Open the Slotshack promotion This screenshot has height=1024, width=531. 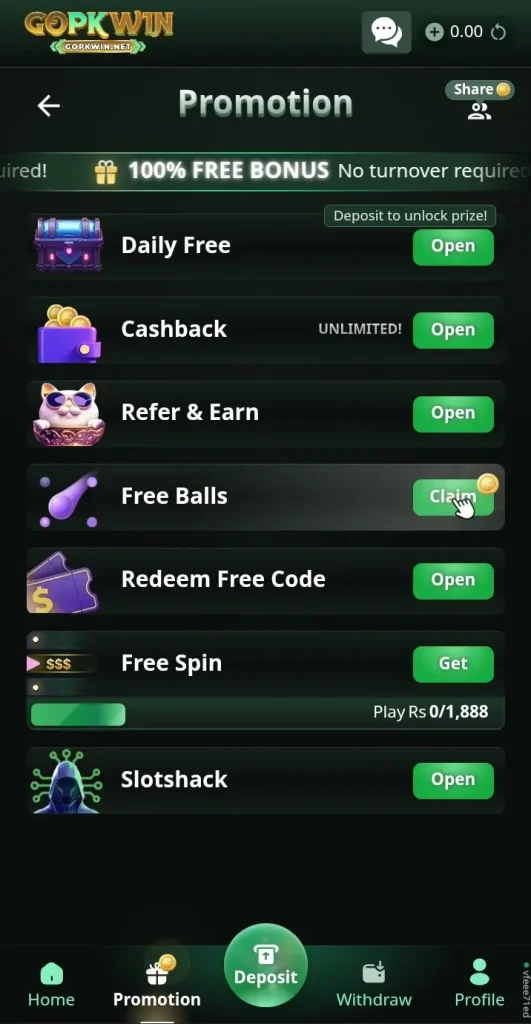point(453,780)
